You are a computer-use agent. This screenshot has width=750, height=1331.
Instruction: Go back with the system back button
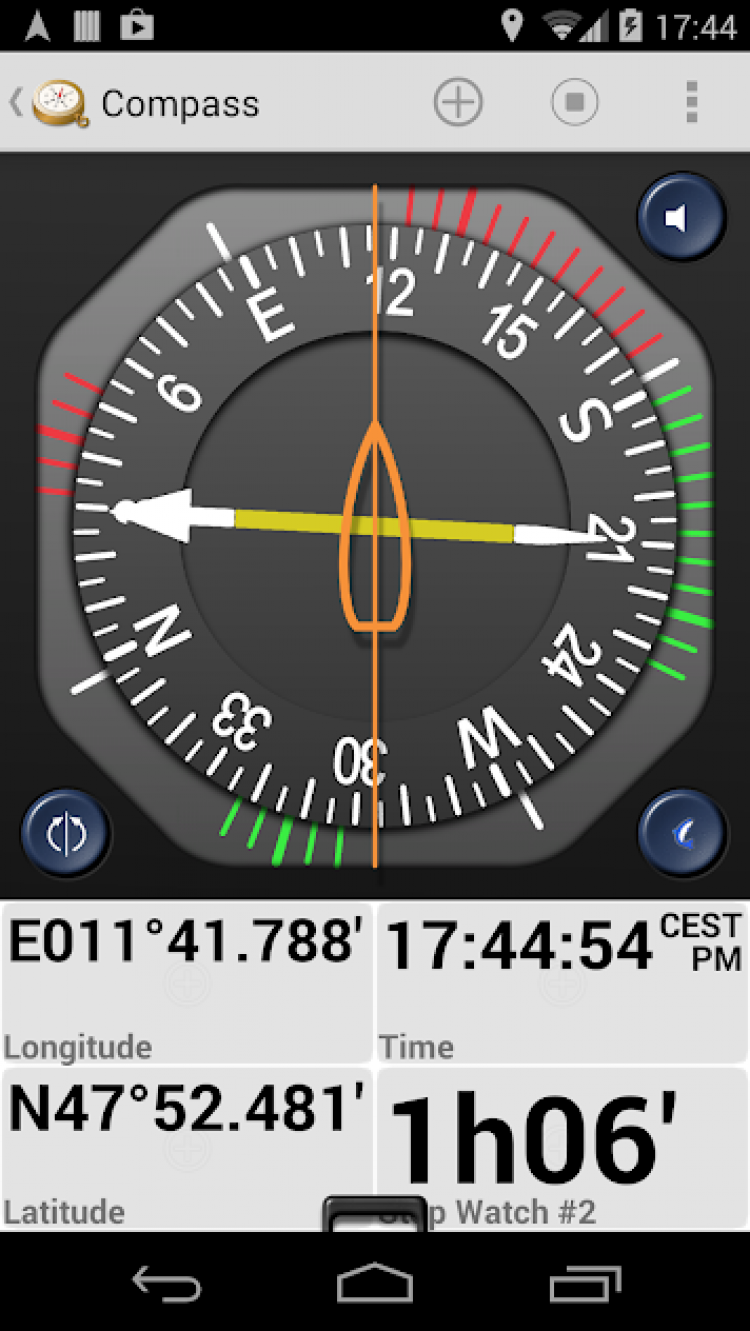pos(167,1284)
